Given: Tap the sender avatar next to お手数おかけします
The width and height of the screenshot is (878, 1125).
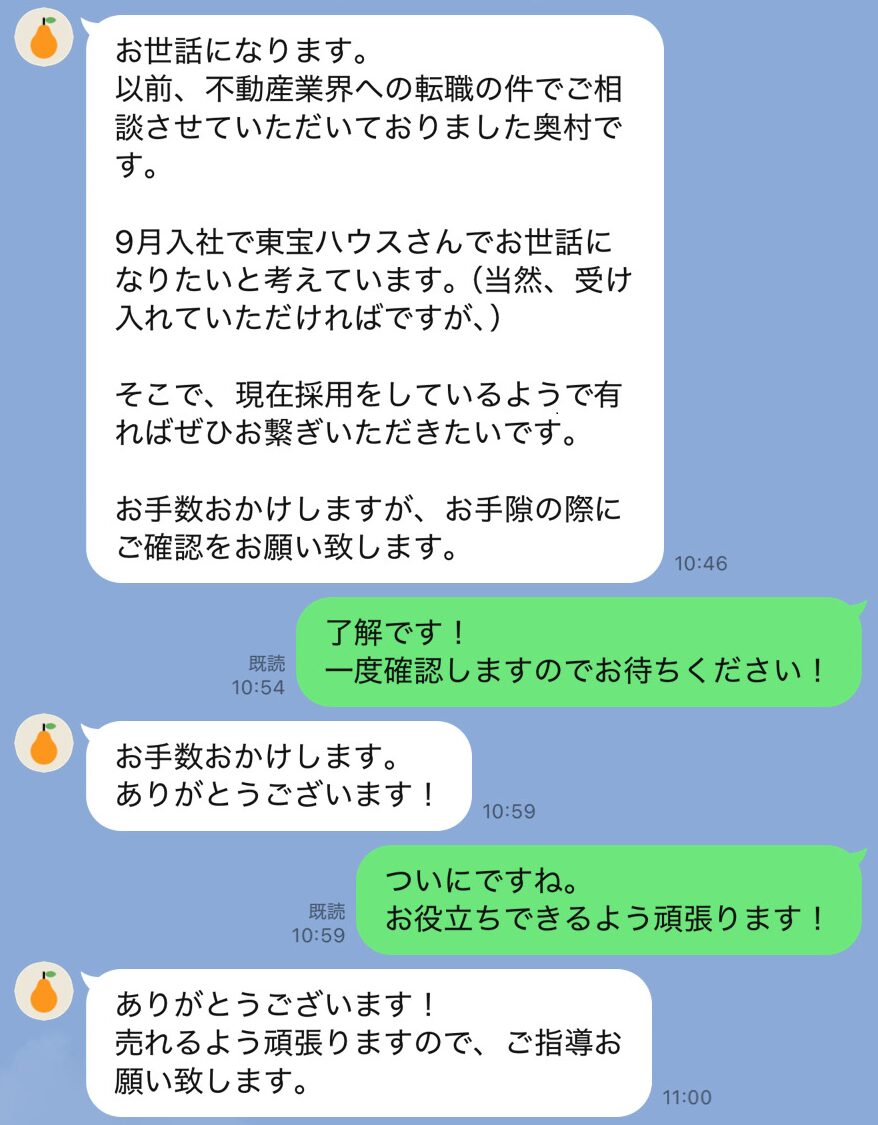Looking at the screenshot, I should [x=43, y=743].
